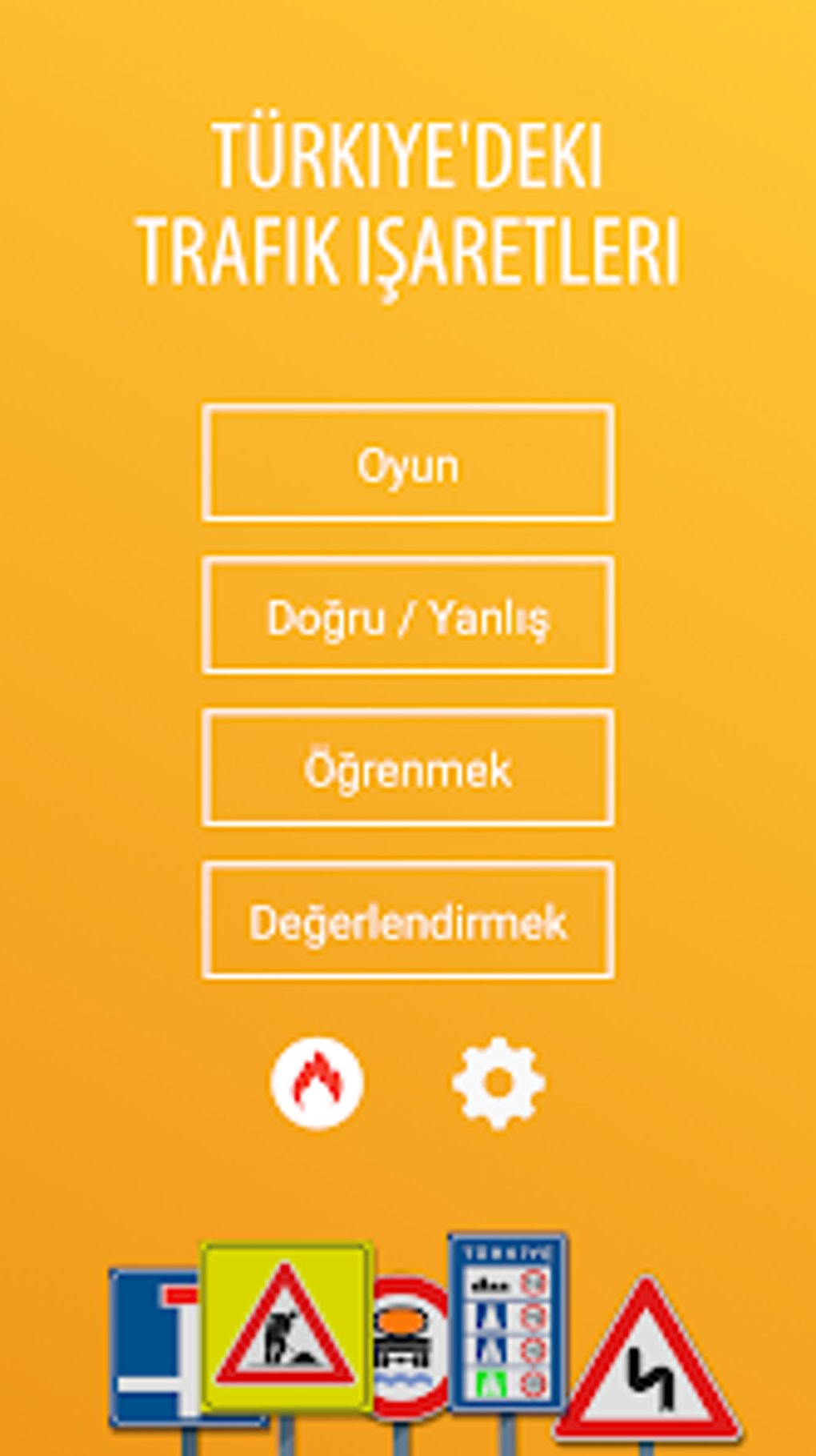
Task: Open settings via the gear icon
Action: click(x=498, y=1083)
